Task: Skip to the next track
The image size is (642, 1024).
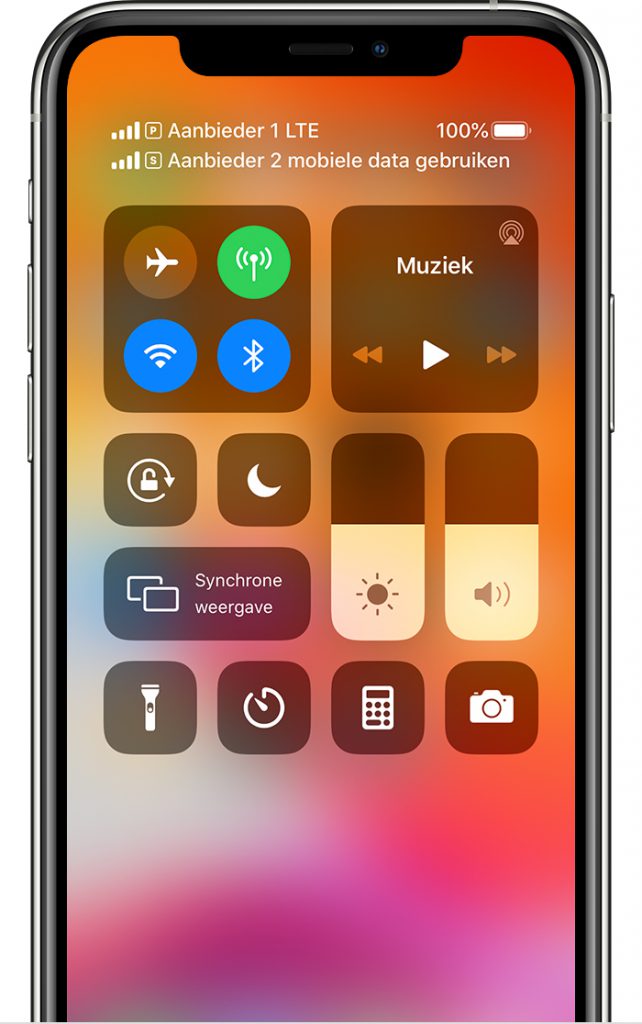Action: [501, 355]
